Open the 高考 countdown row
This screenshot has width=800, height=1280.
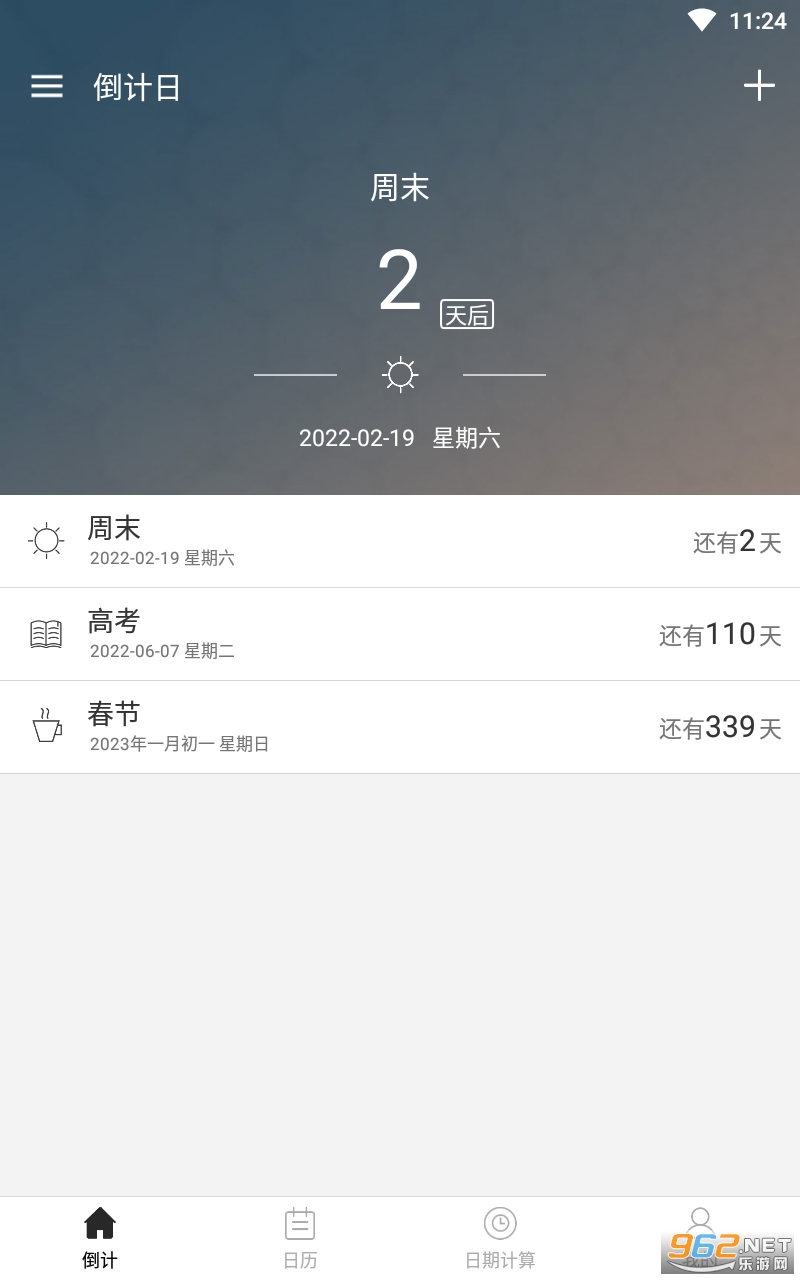pos(400,634)
